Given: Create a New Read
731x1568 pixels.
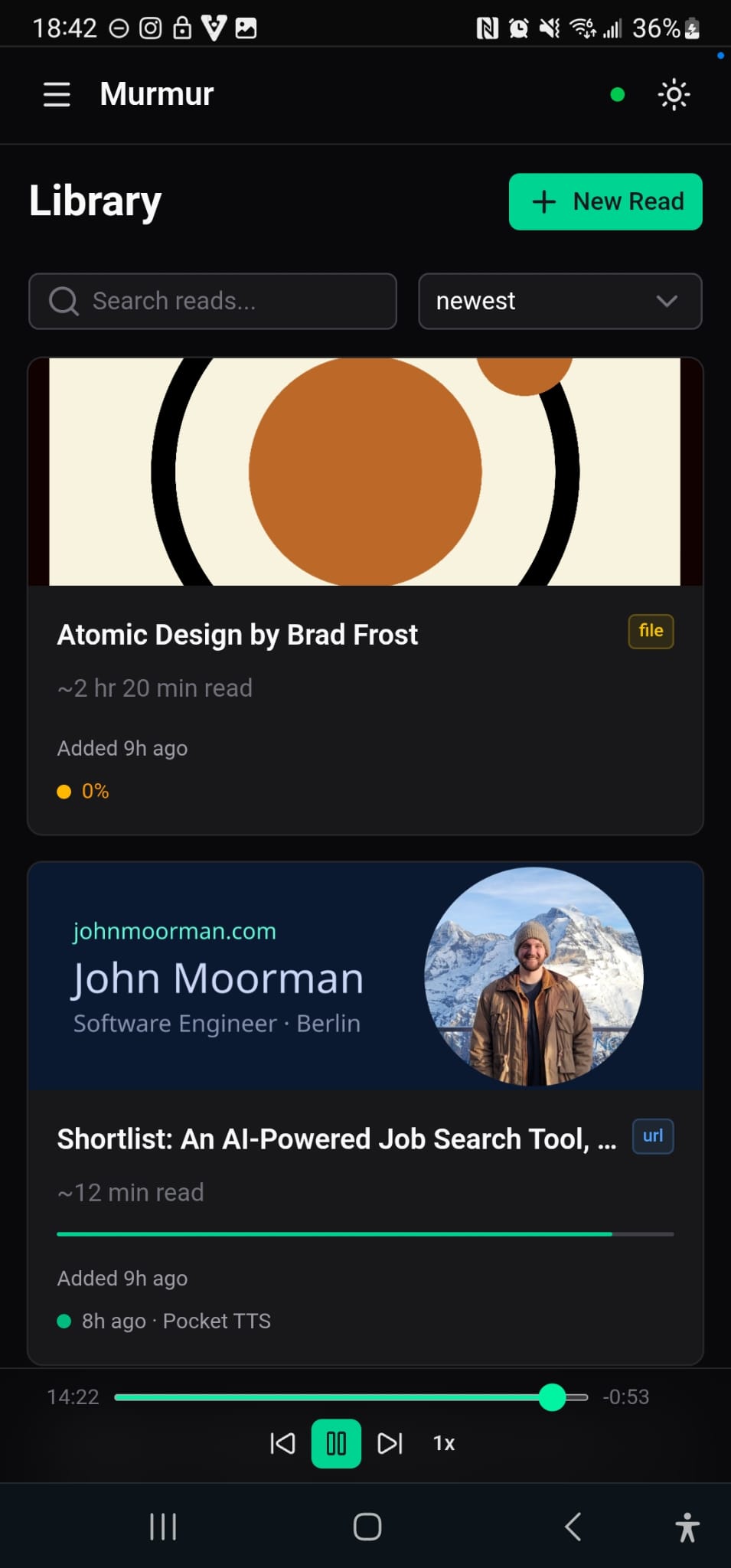Looking at the screenshot, I should pos(605,201).
